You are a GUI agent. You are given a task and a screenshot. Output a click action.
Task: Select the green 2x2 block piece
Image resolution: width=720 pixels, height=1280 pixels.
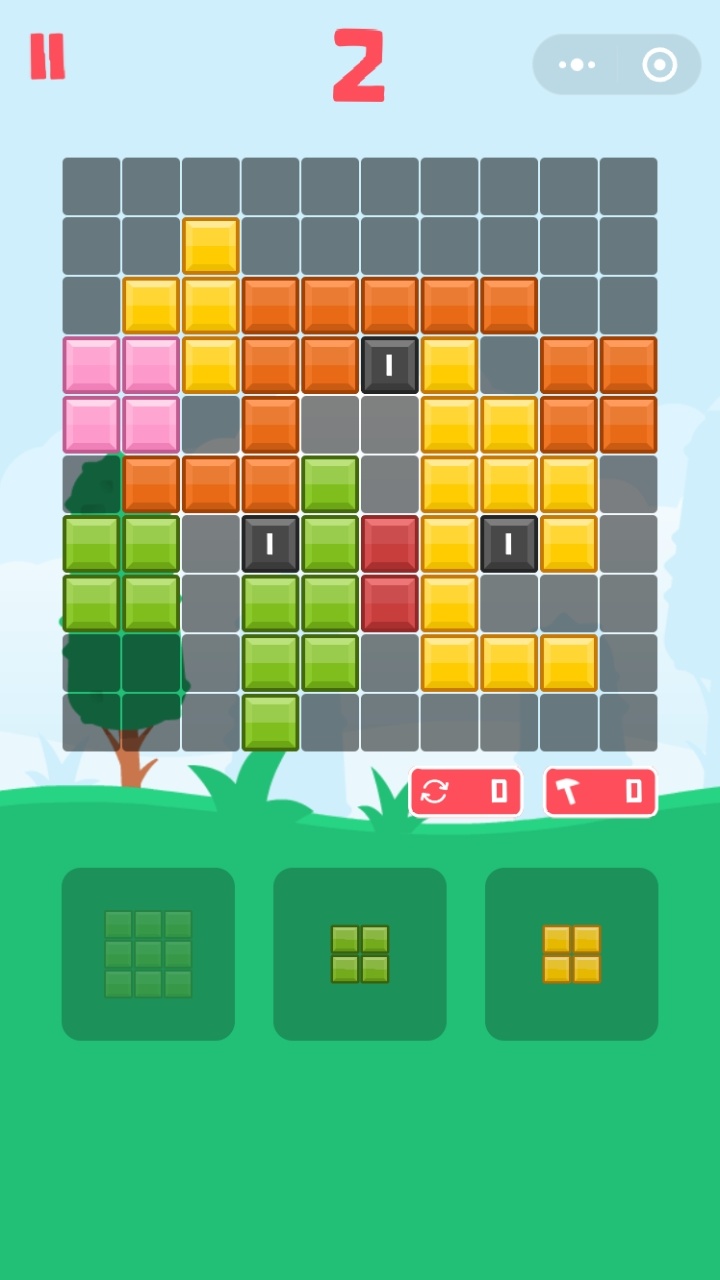(360, 954)
